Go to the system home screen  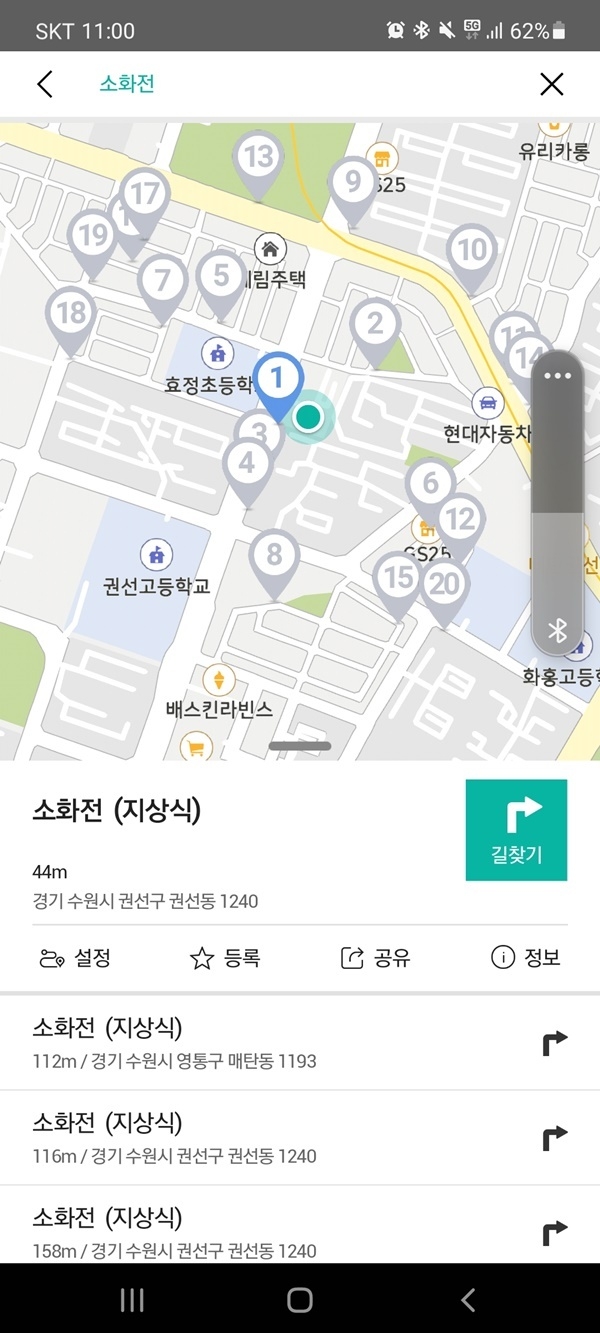pyautogui.click(x=300, y=1299)
